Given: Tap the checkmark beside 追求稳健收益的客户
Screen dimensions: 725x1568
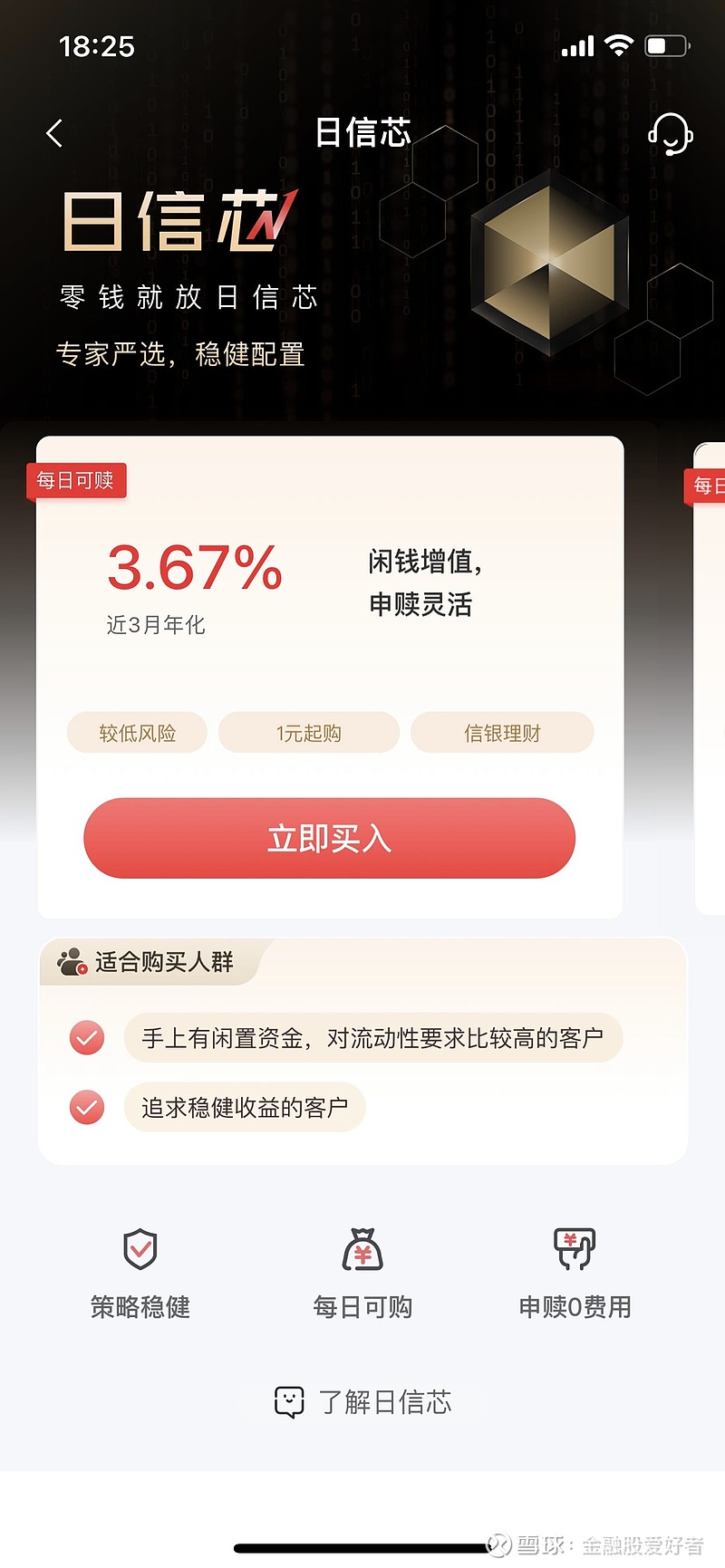Looking at the screenshot, I should (x=86, y=1107).
